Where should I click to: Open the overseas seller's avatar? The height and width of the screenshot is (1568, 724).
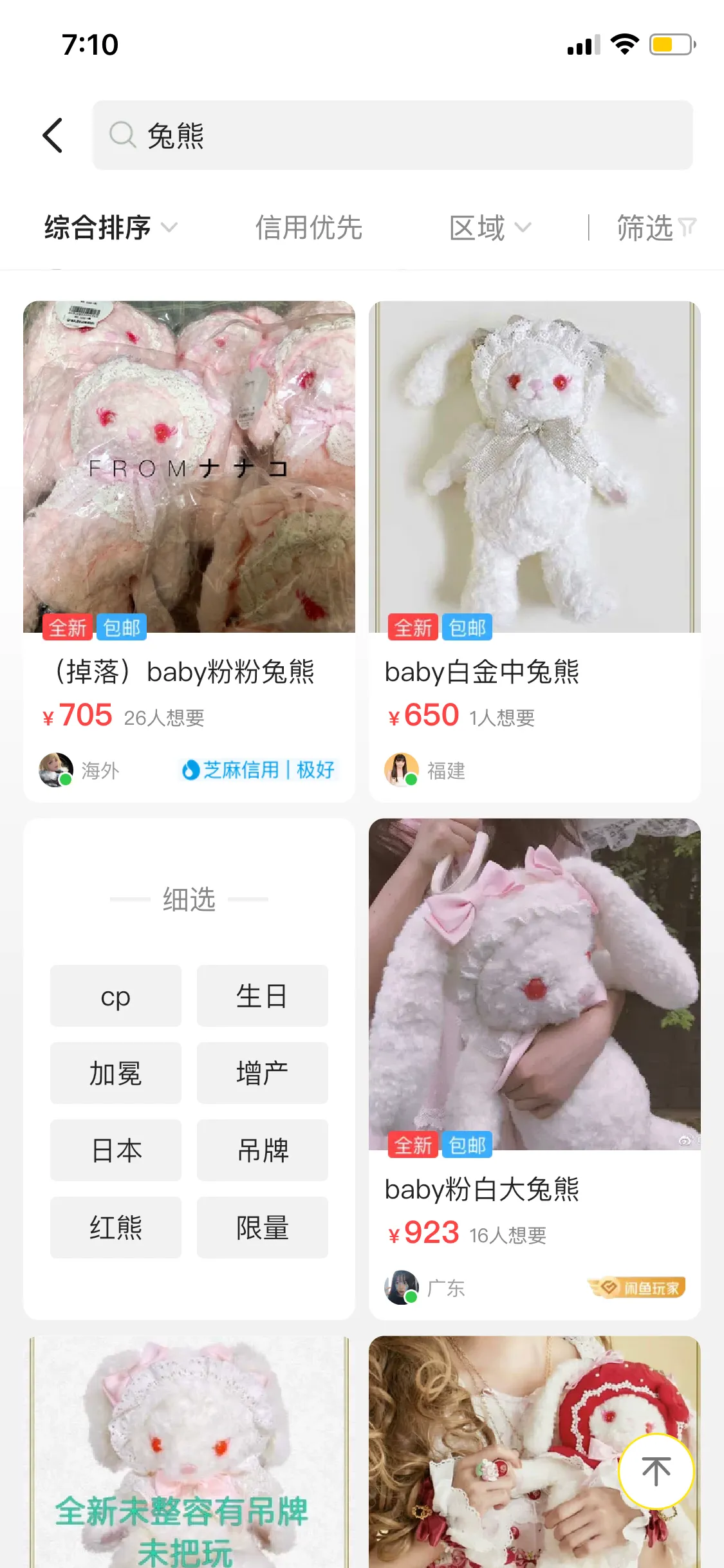[57, 770]
